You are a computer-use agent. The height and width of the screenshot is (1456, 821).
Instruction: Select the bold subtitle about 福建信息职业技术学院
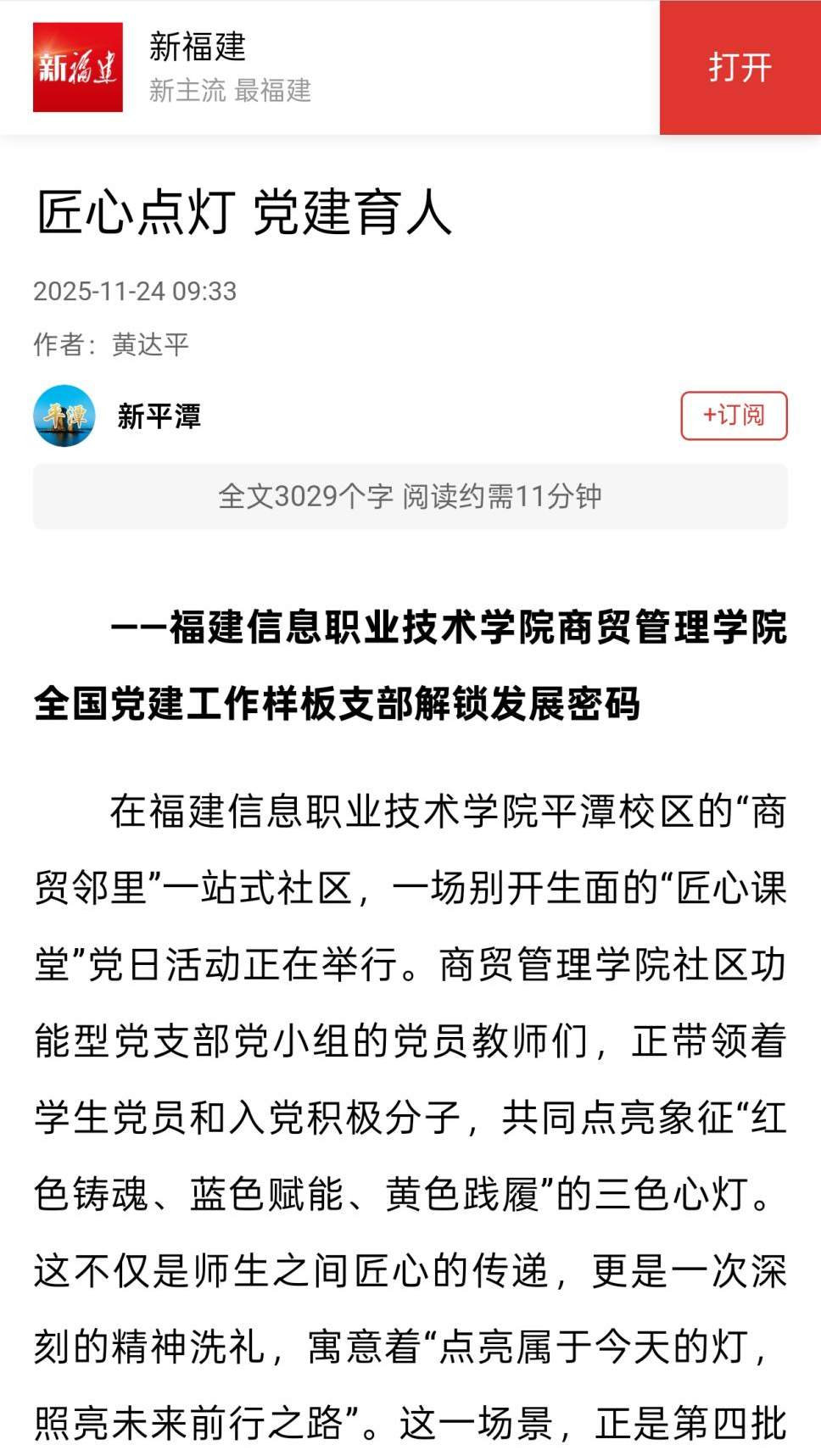453,631
